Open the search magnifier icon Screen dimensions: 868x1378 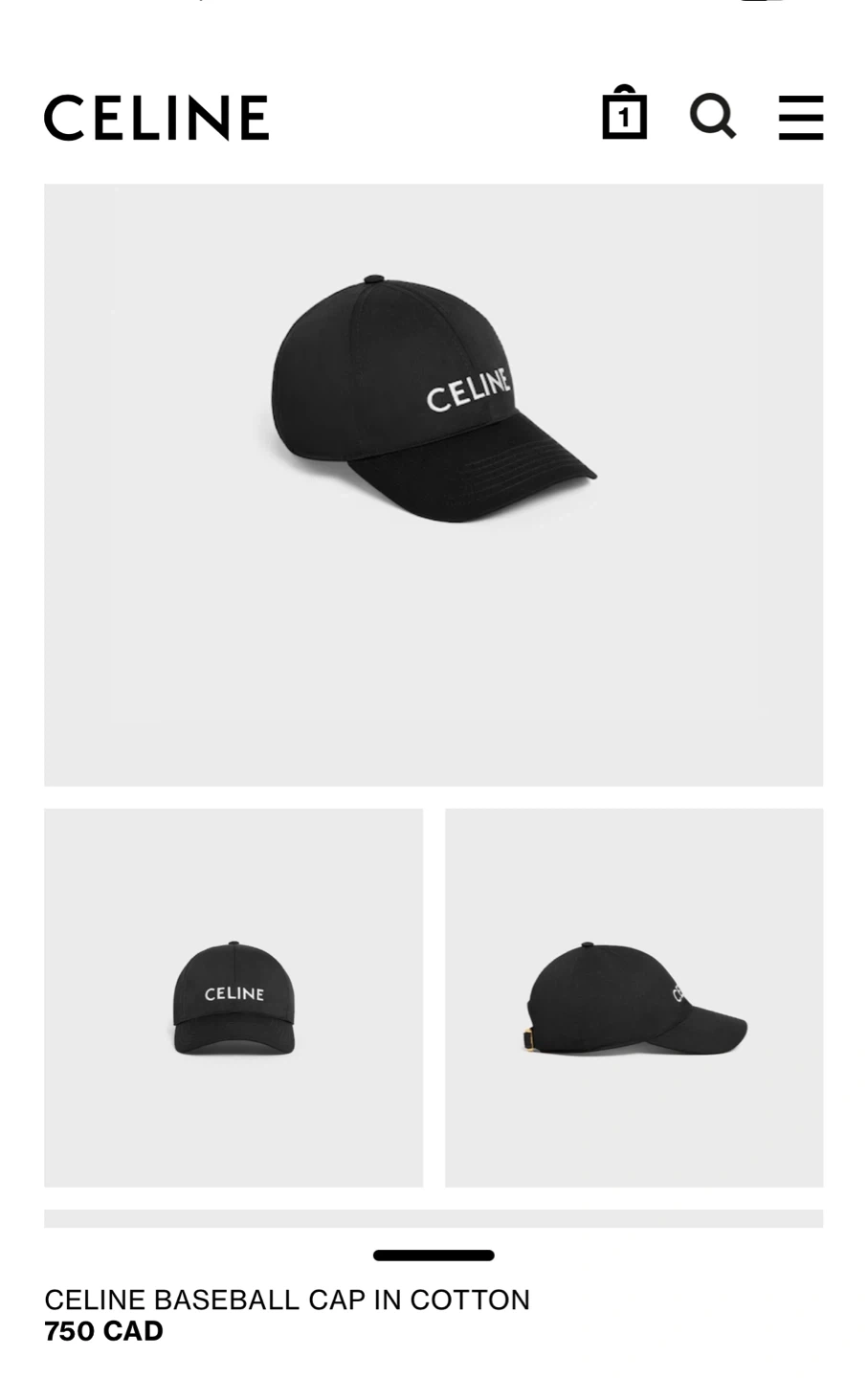pyautogui.click(x=713, y=117)
